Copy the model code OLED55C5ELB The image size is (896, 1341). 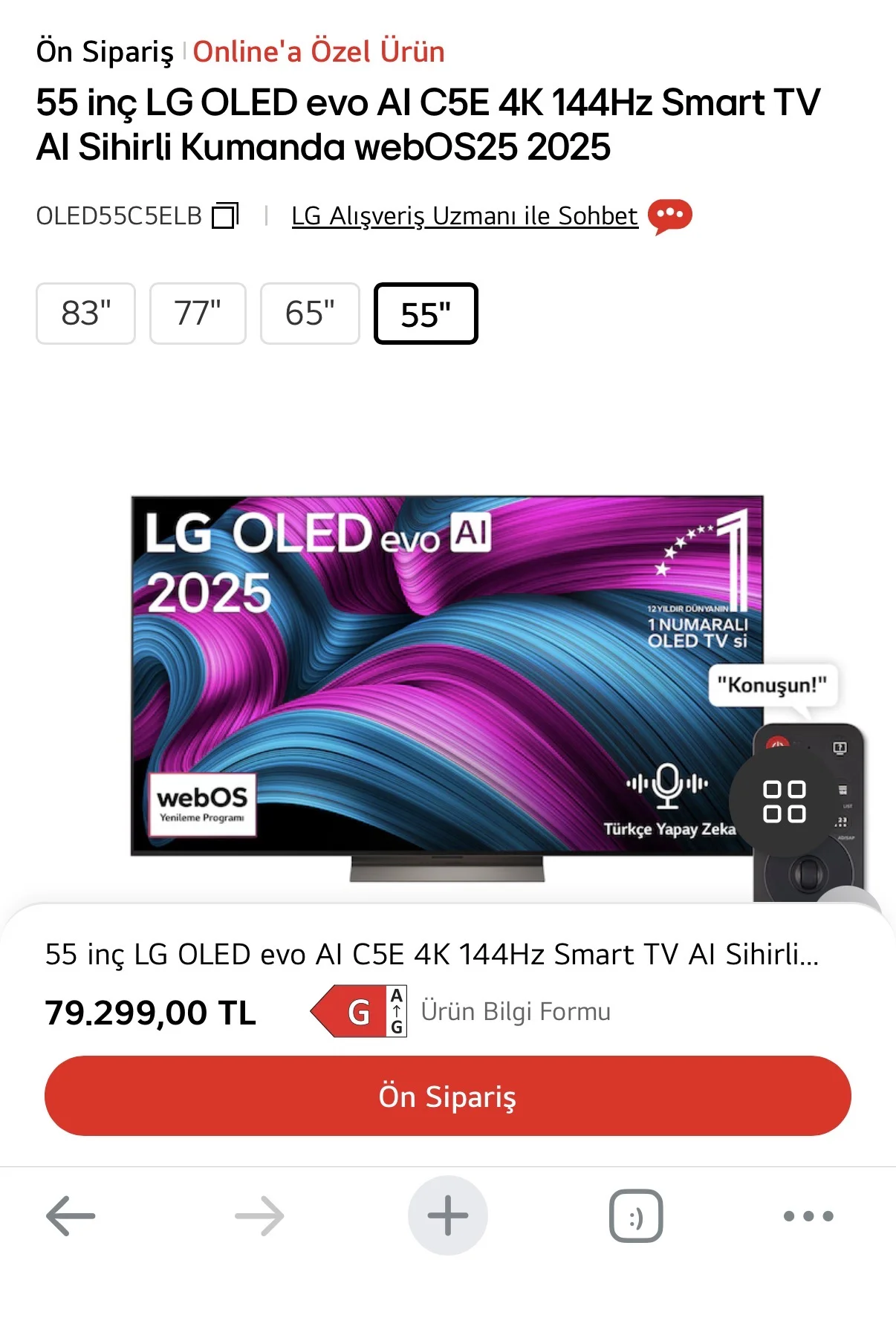coord(225,216)
